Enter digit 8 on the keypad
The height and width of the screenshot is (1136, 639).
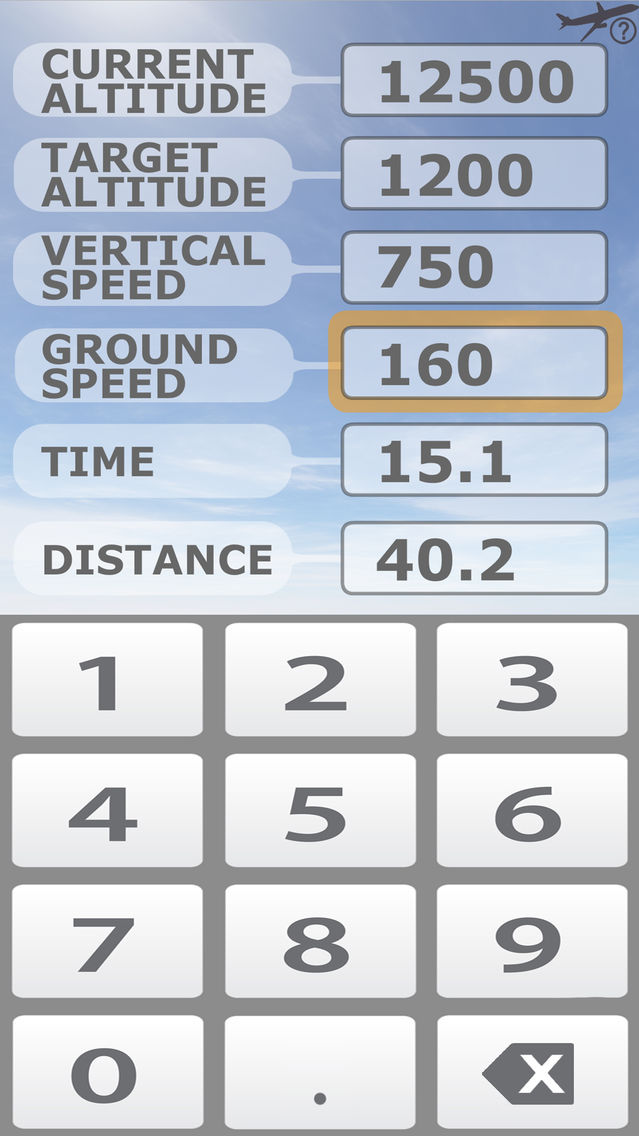click(320, 941)
